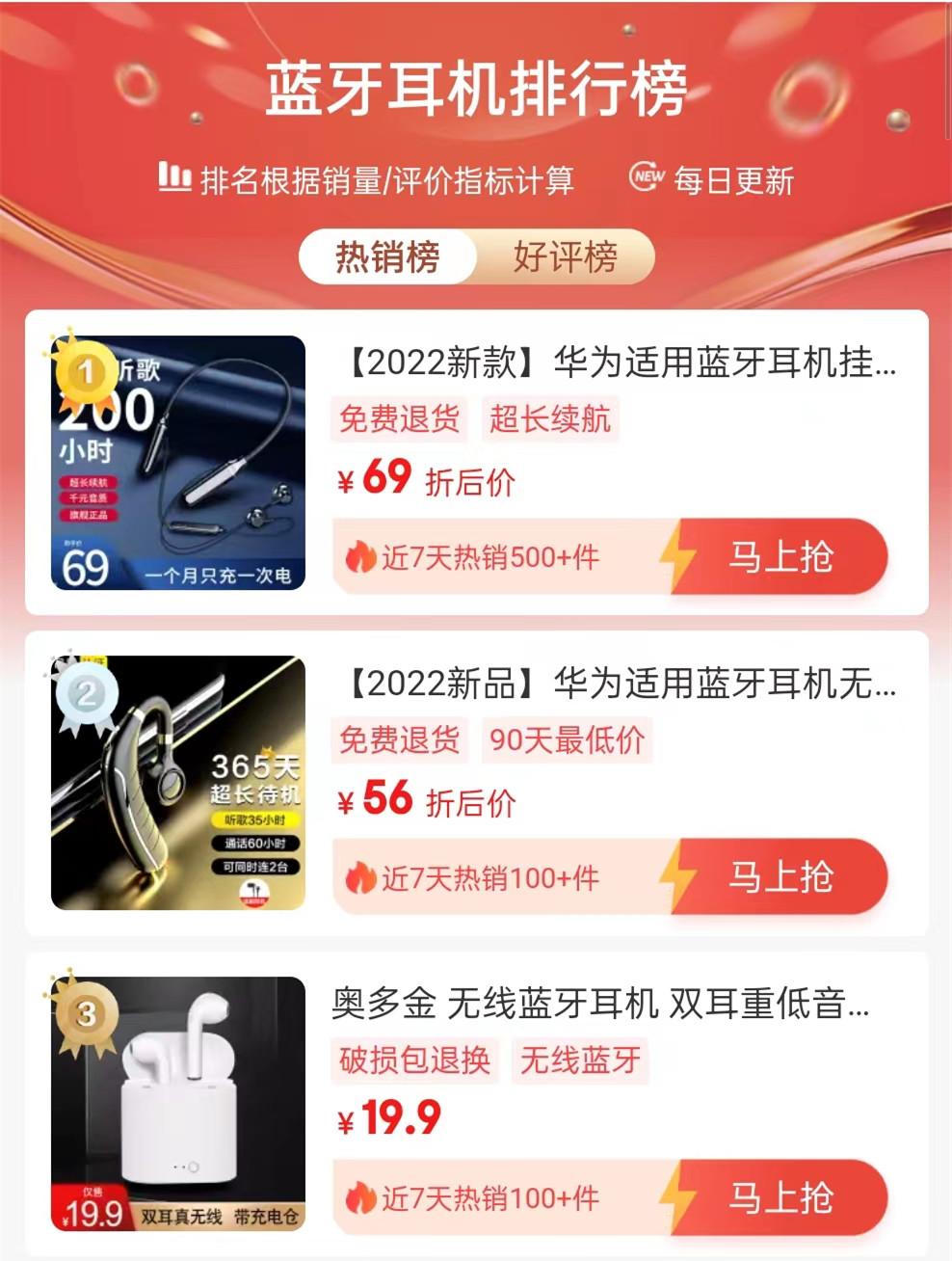This screenshot has height=1261, width=952.
Task: Open the rank 2 ear-hook earphone image
Action: 178,783
